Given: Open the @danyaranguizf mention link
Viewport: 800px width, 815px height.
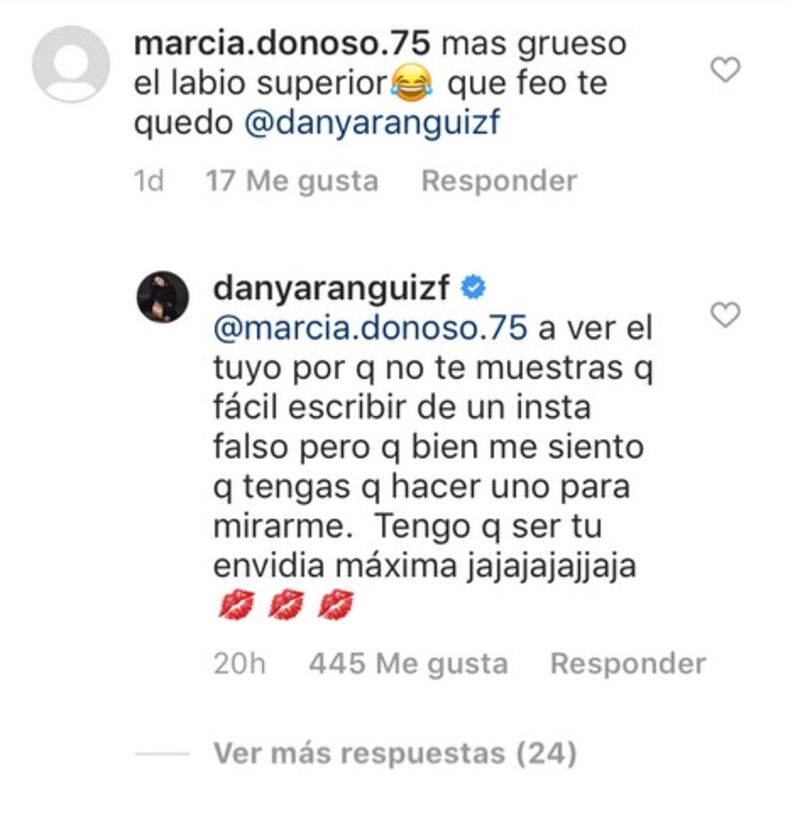Looking at the screenshot, I should 373,121.
